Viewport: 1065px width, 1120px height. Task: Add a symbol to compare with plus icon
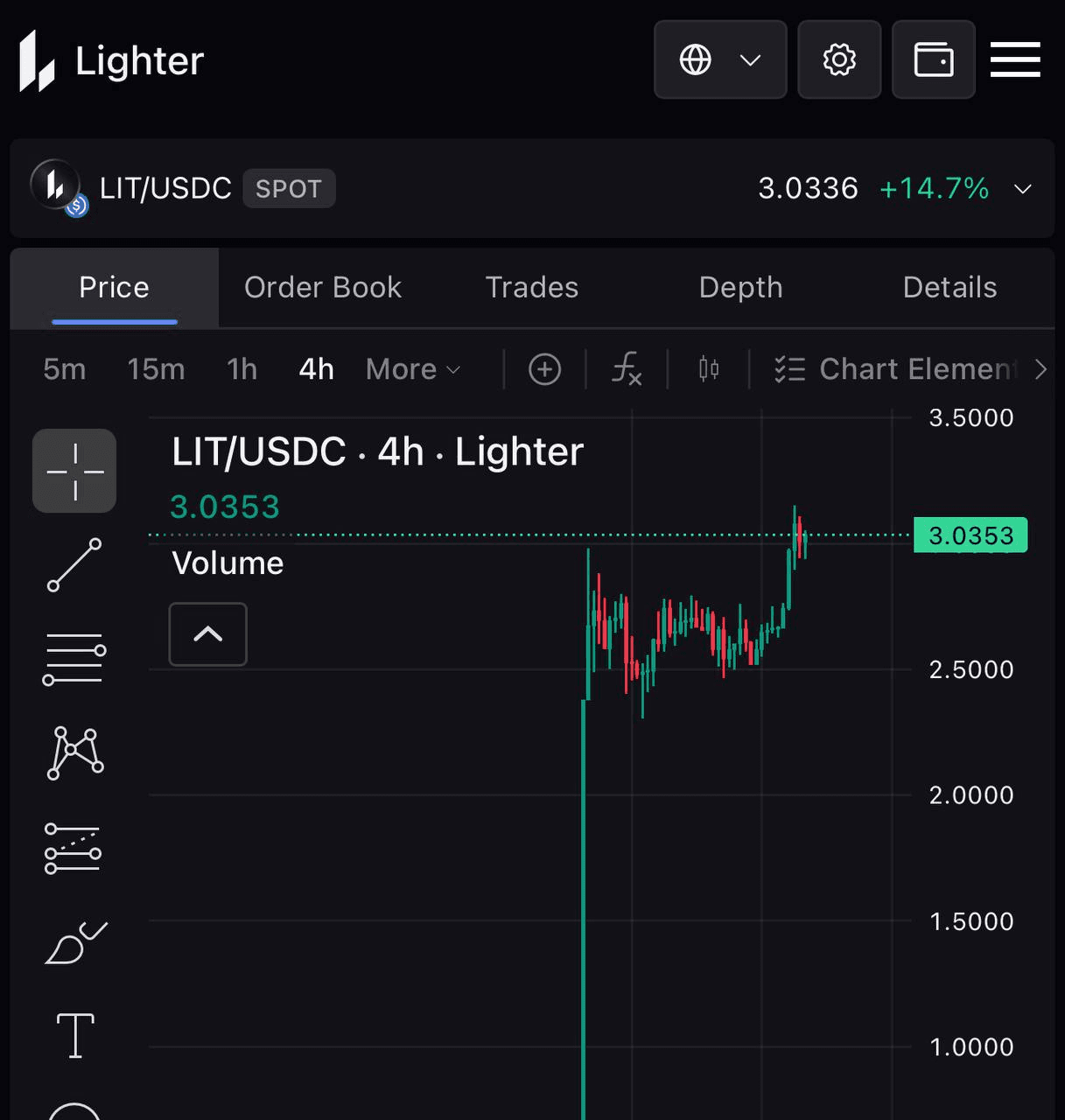pos(544,369)
